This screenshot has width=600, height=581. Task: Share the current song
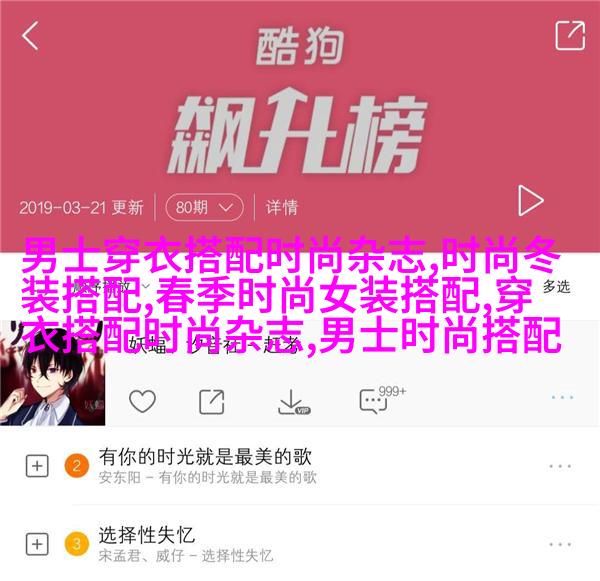tap(212, 402)
